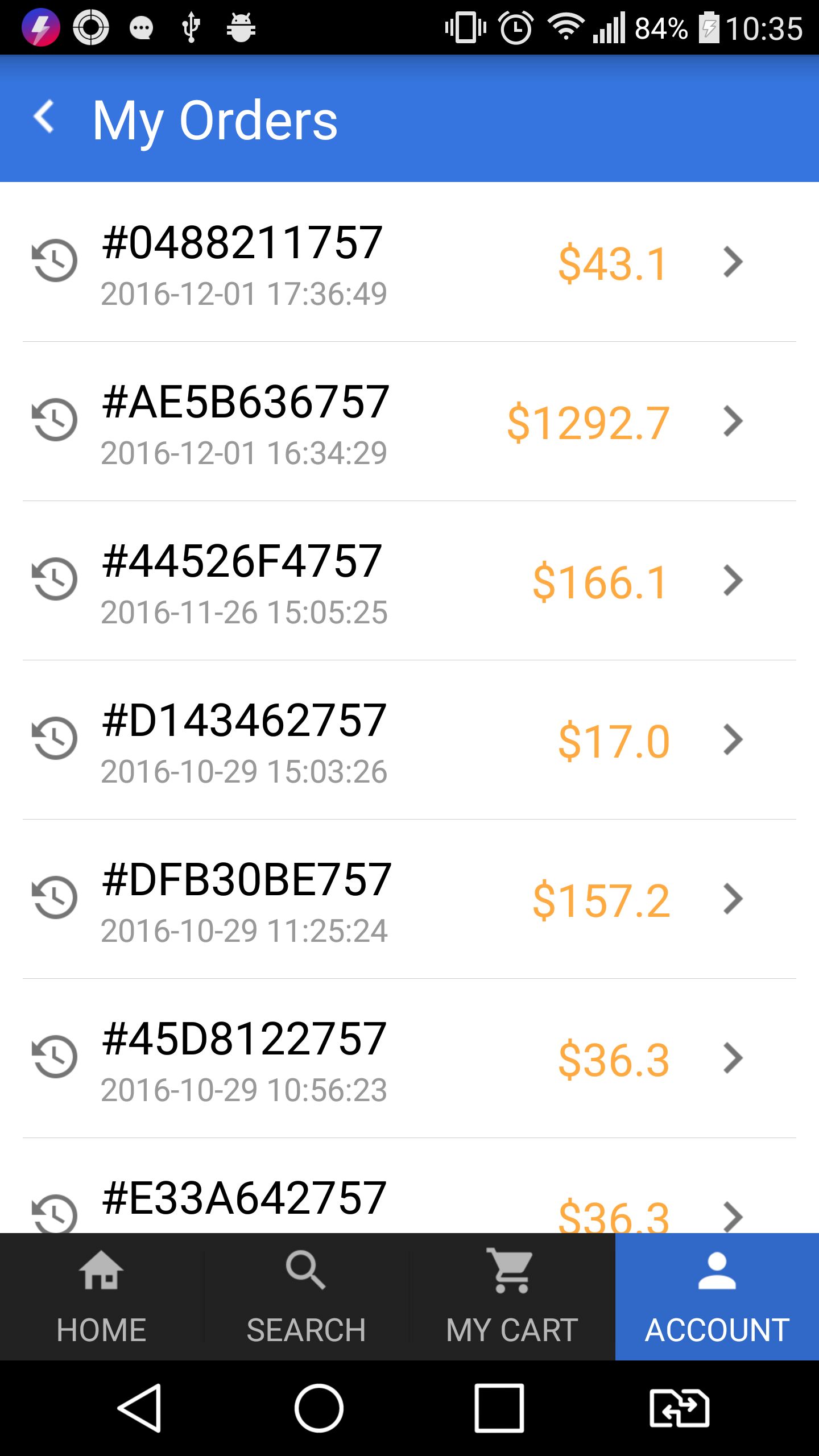819x1456 pixels.
Task: Open the My Cart tab
Action: click(x=512, y=1298)
